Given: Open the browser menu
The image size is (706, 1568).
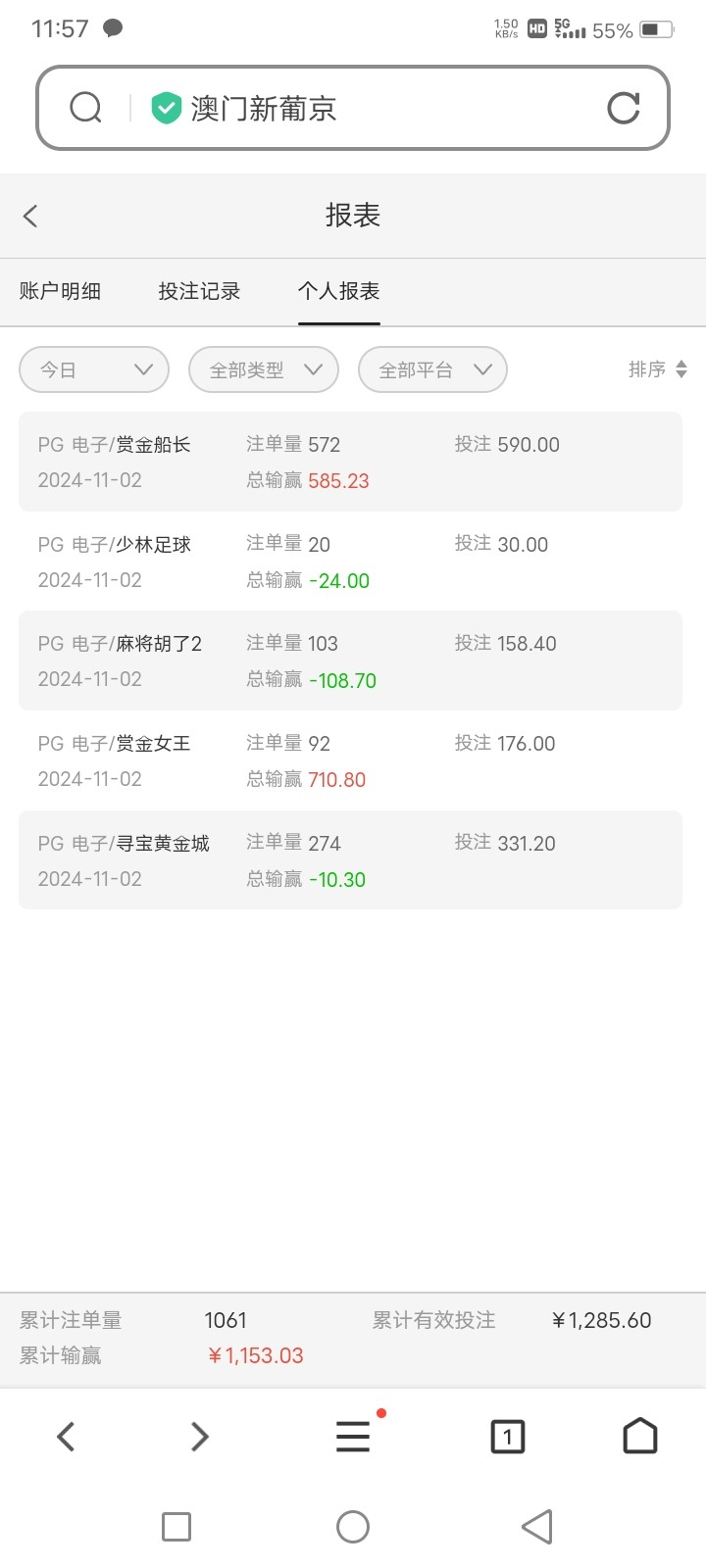Looking at the screenshot, I should coord(353,1437).
